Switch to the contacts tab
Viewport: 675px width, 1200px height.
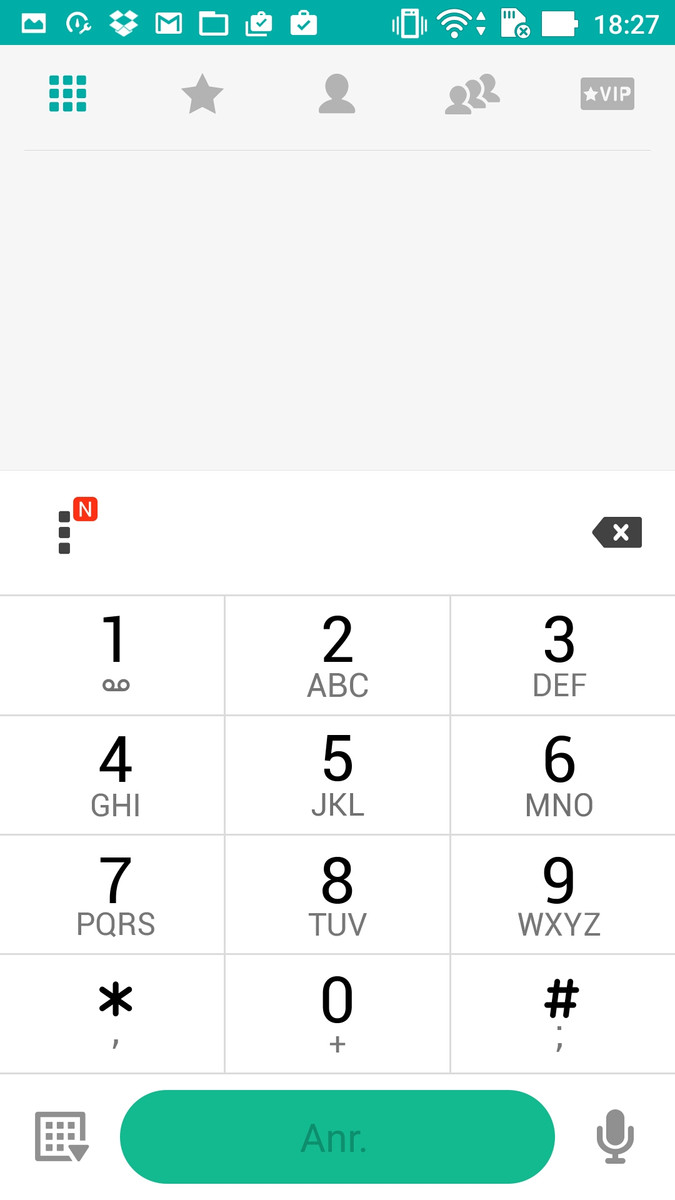(337, 94)
